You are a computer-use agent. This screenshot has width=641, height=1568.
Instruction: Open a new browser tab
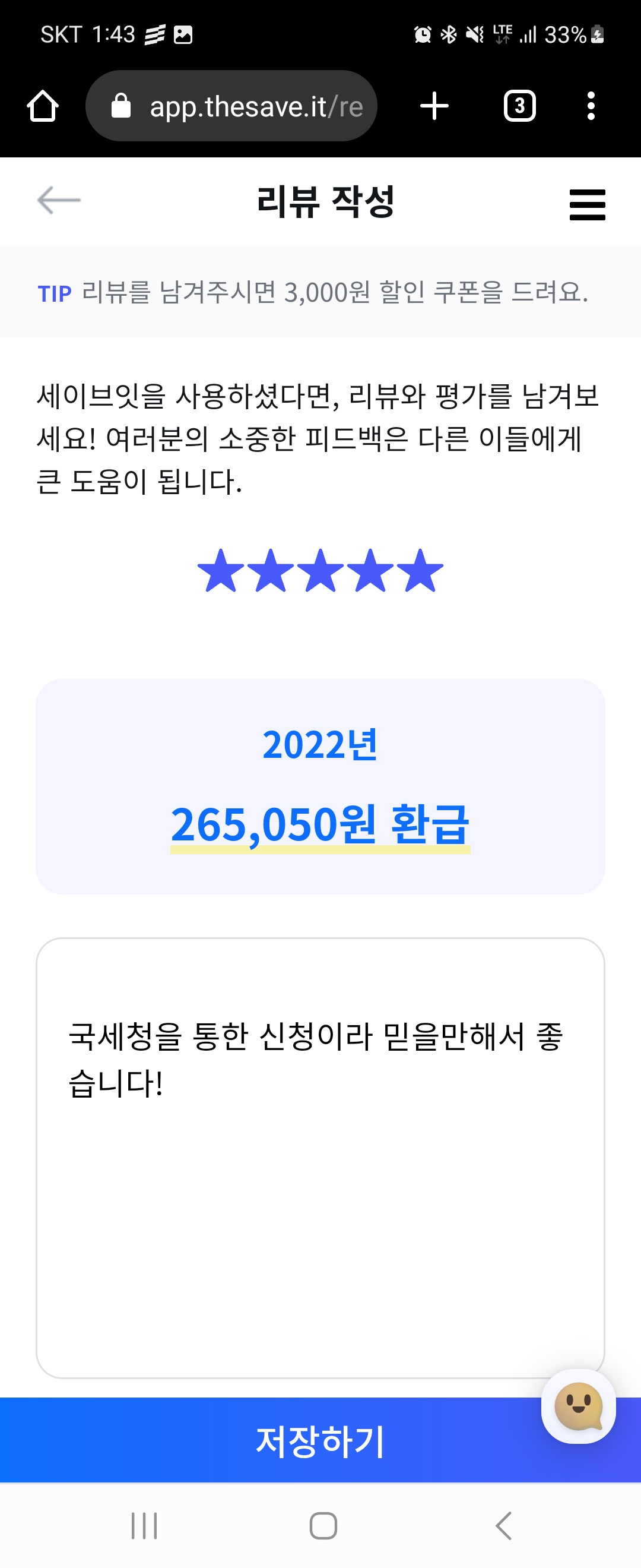(434, 106)
